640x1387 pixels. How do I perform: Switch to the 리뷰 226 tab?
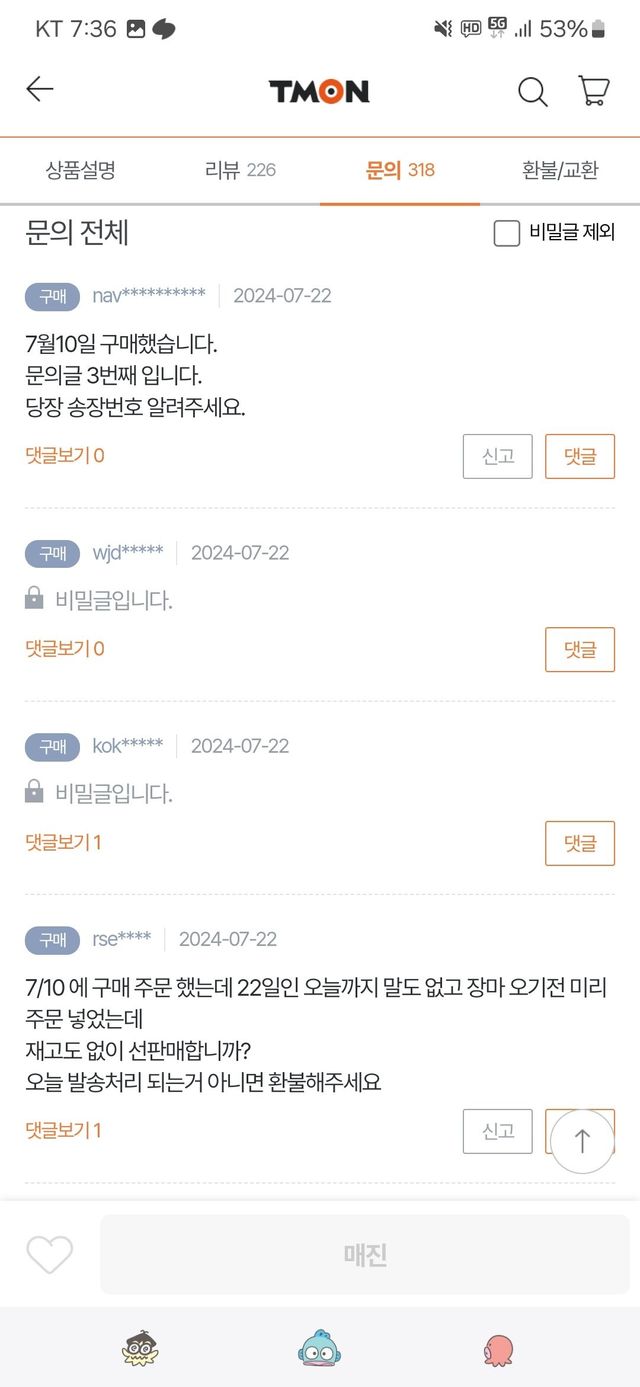(x=240, y=170)
